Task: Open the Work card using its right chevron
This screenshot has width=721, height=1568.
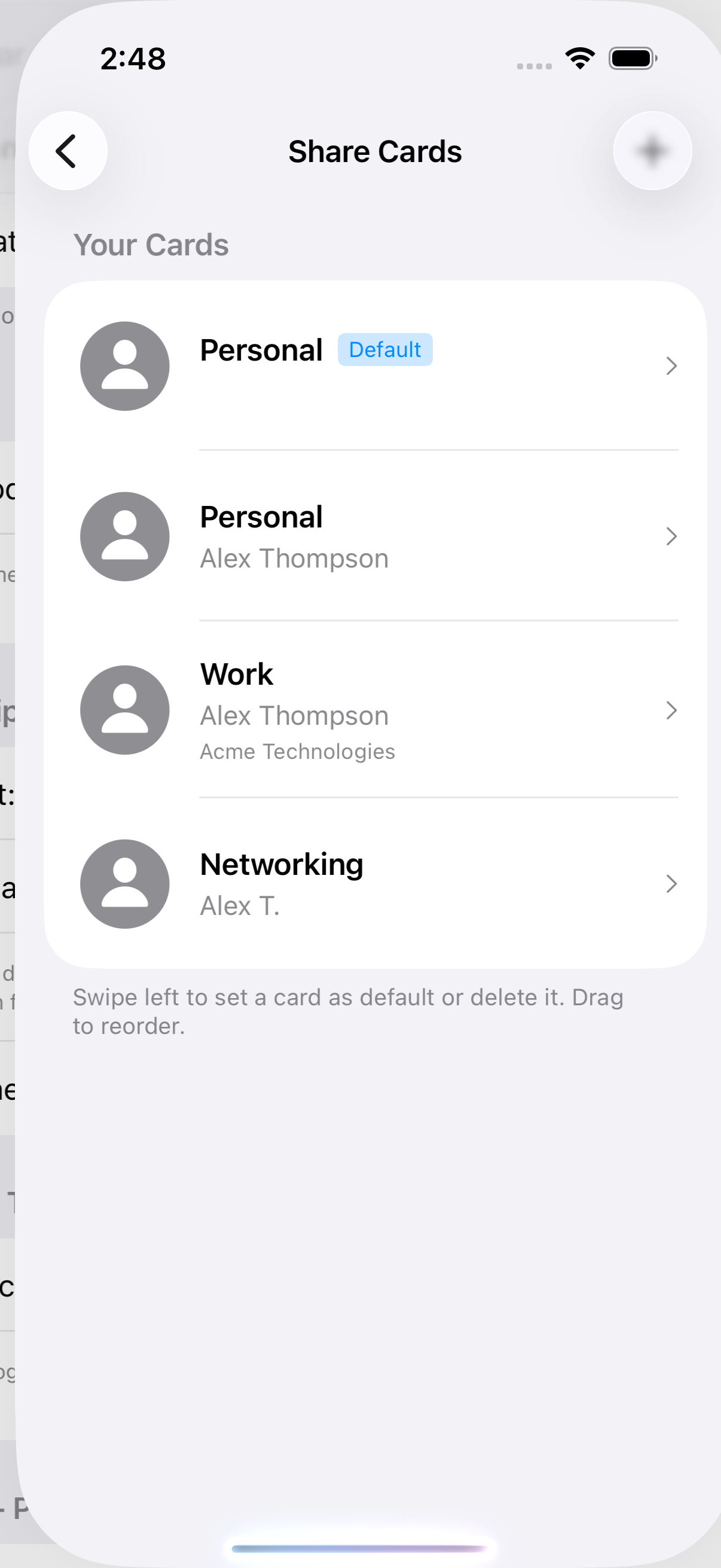Action: pyautogui.click(x=671, y=711)
